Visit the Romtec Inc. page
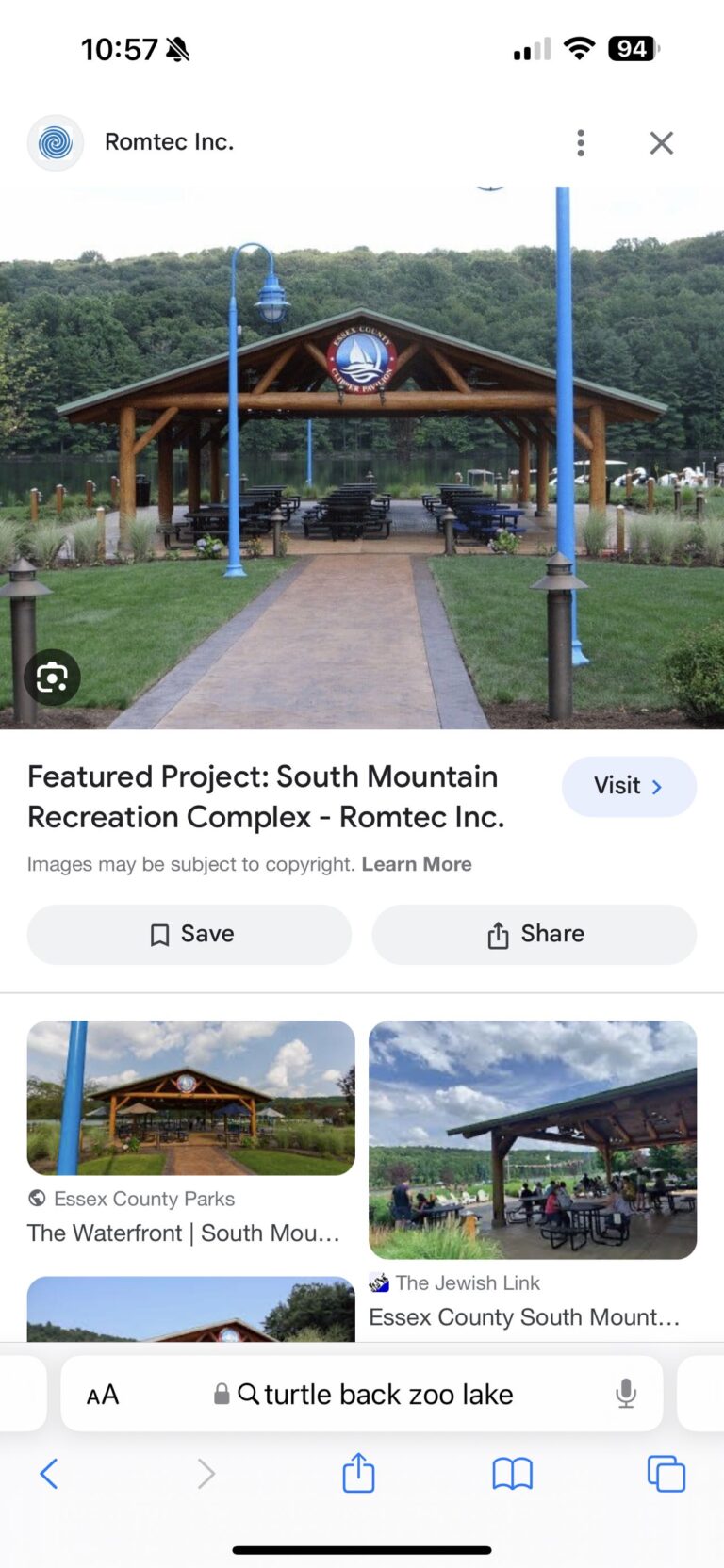Image resolution: width=724 pixels, height=1568 pixels. (x=629, y=786)
